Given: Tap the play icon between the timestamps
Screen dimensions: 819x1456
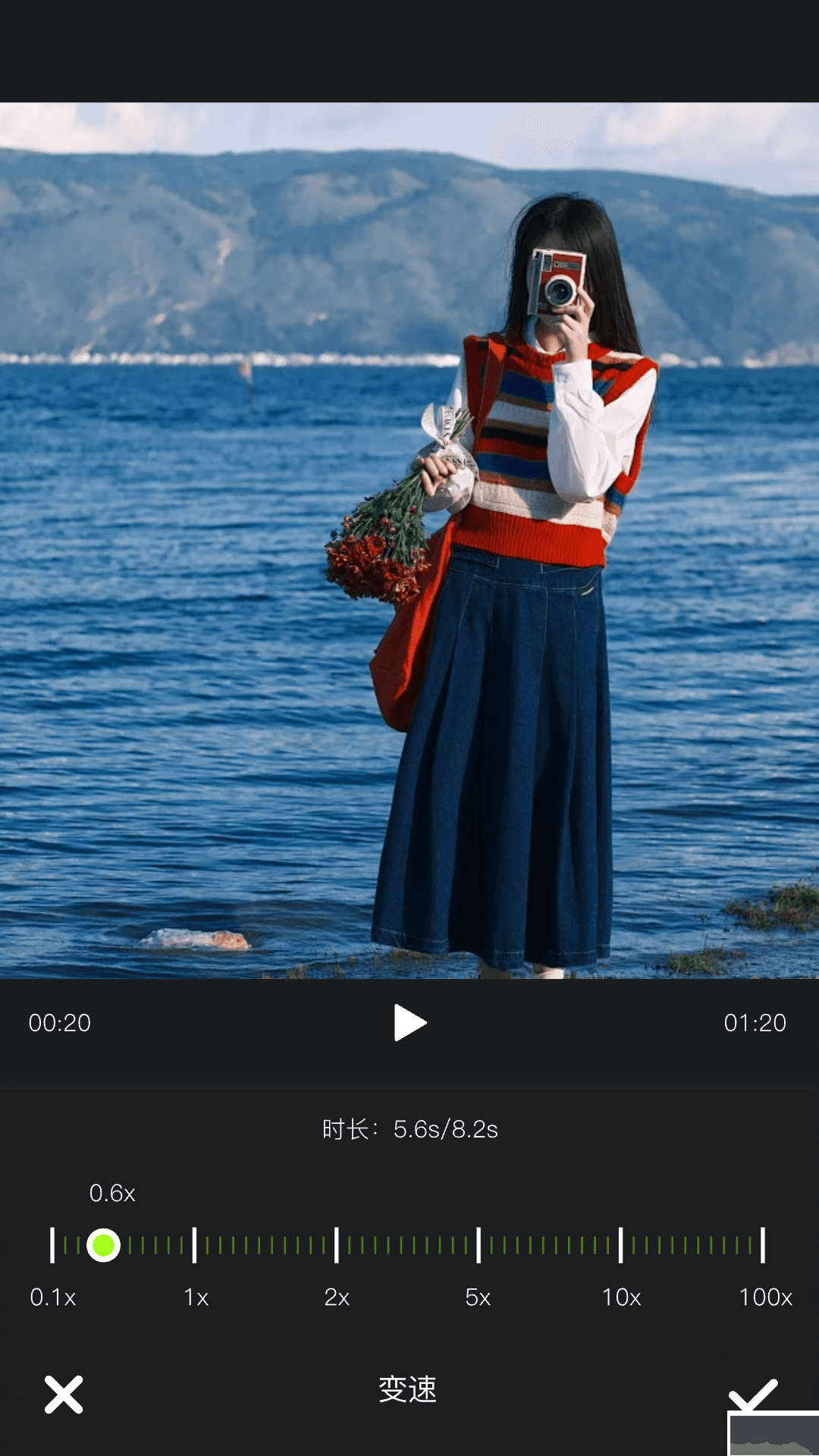Looking at the screenshot, I should click(409, 1022).
